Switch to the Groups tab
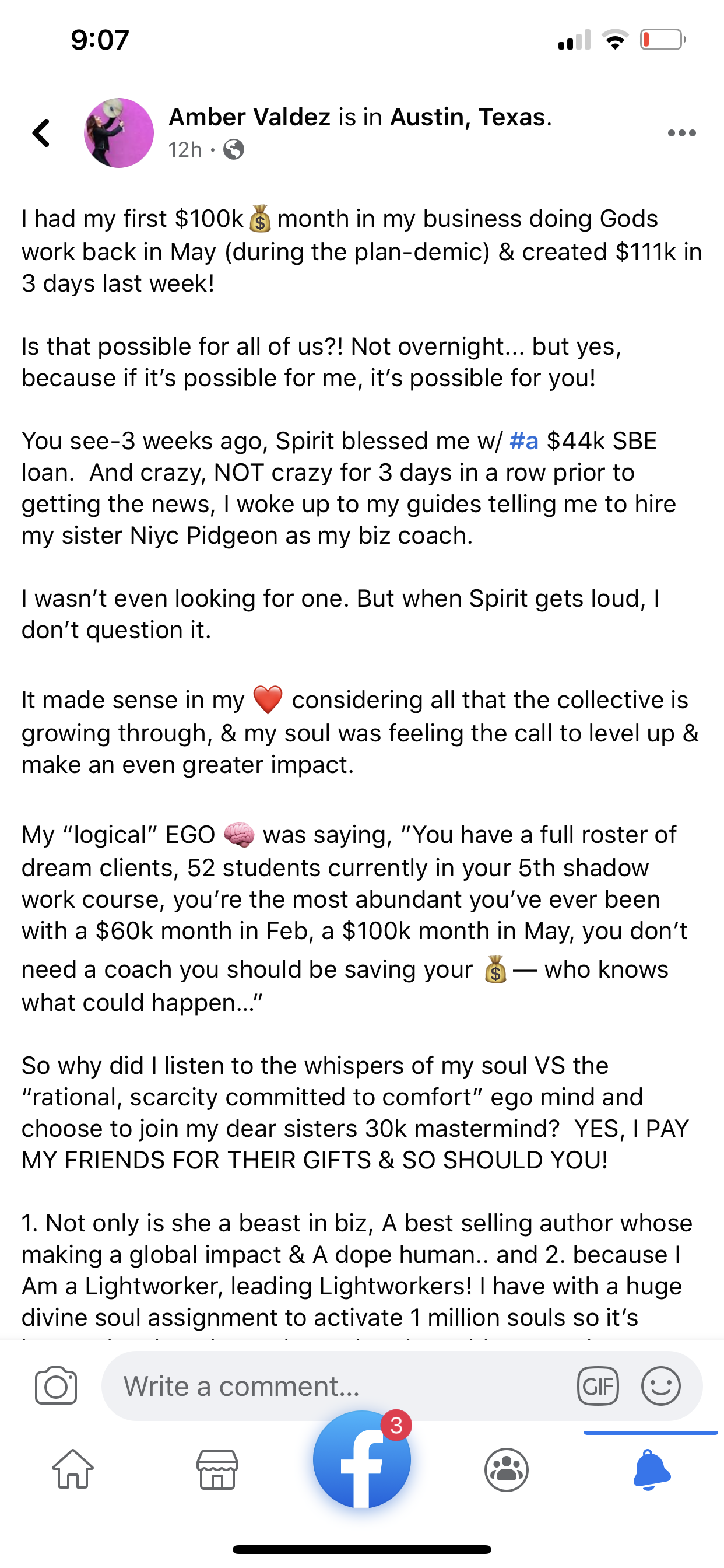The image size is (724, 1568). click(x=506, y=1469)
